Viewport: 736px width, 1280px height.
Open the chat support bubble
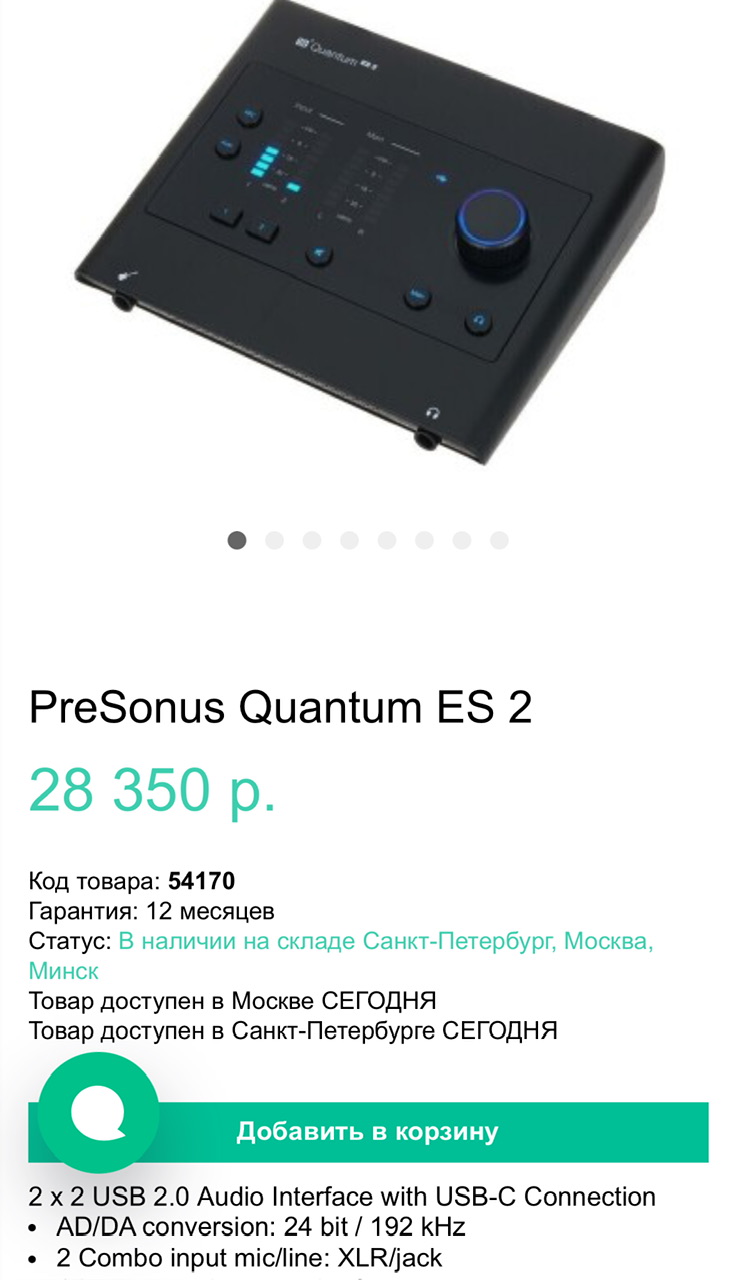(x=98, y=1113)
